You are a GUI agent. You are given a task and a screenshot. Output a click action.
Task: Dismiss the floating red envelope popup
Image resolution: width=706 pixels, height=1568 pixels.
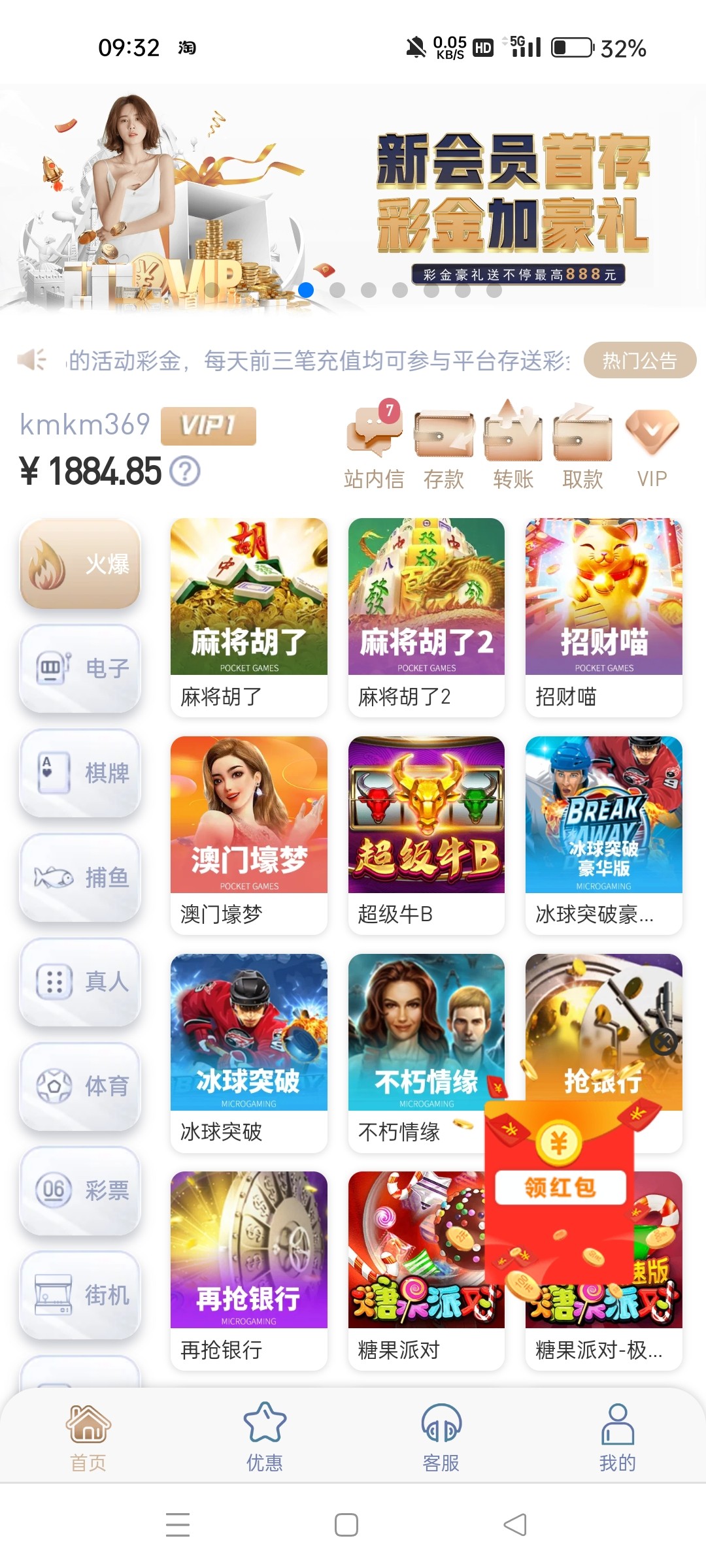664,1042
